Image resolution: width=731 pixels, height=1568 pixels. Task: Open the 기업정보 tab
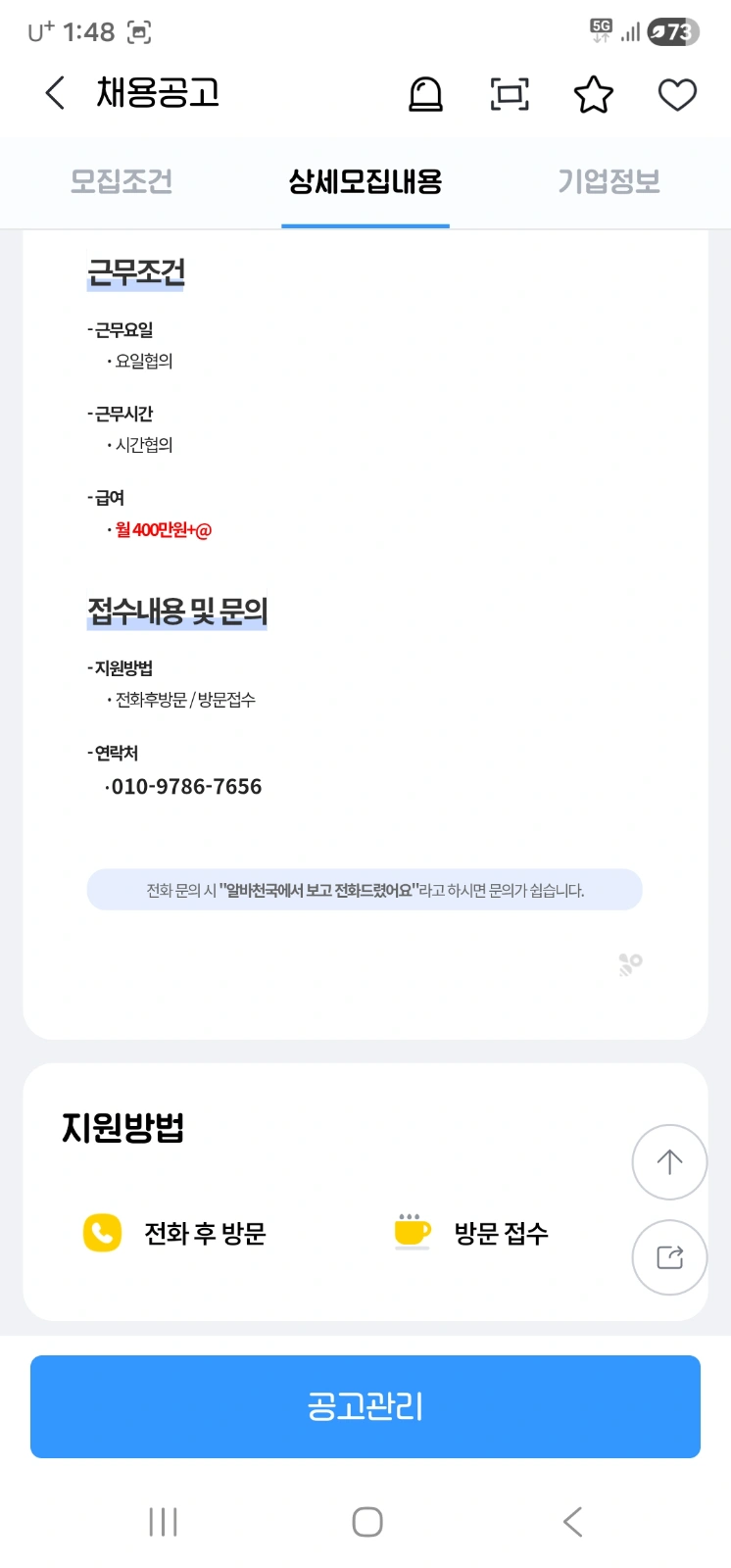pos(609,181)
